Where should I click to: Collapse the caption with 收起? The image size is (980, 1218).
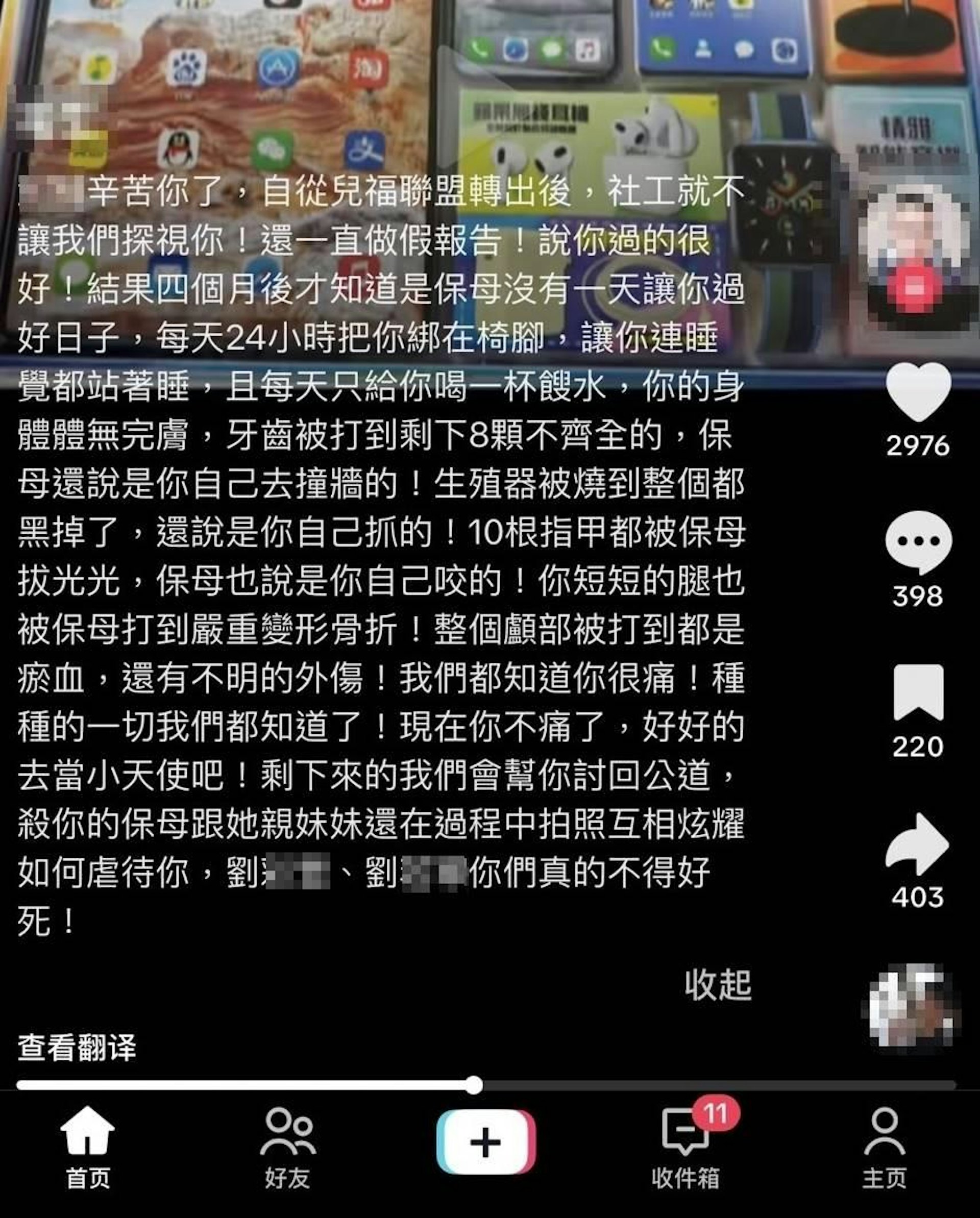pos(718,985)
